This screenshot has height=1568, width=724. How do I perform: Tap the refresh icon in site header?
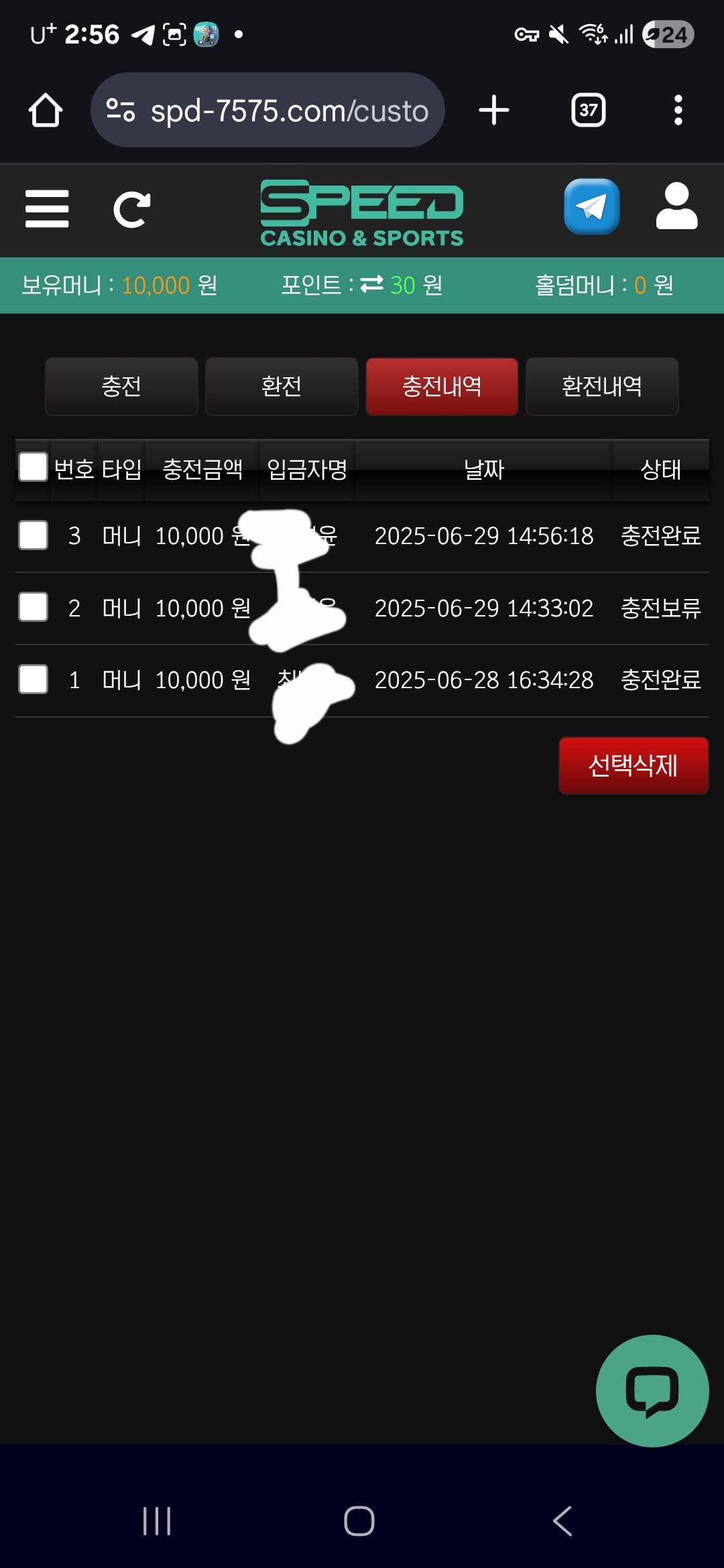pos(131,209)
